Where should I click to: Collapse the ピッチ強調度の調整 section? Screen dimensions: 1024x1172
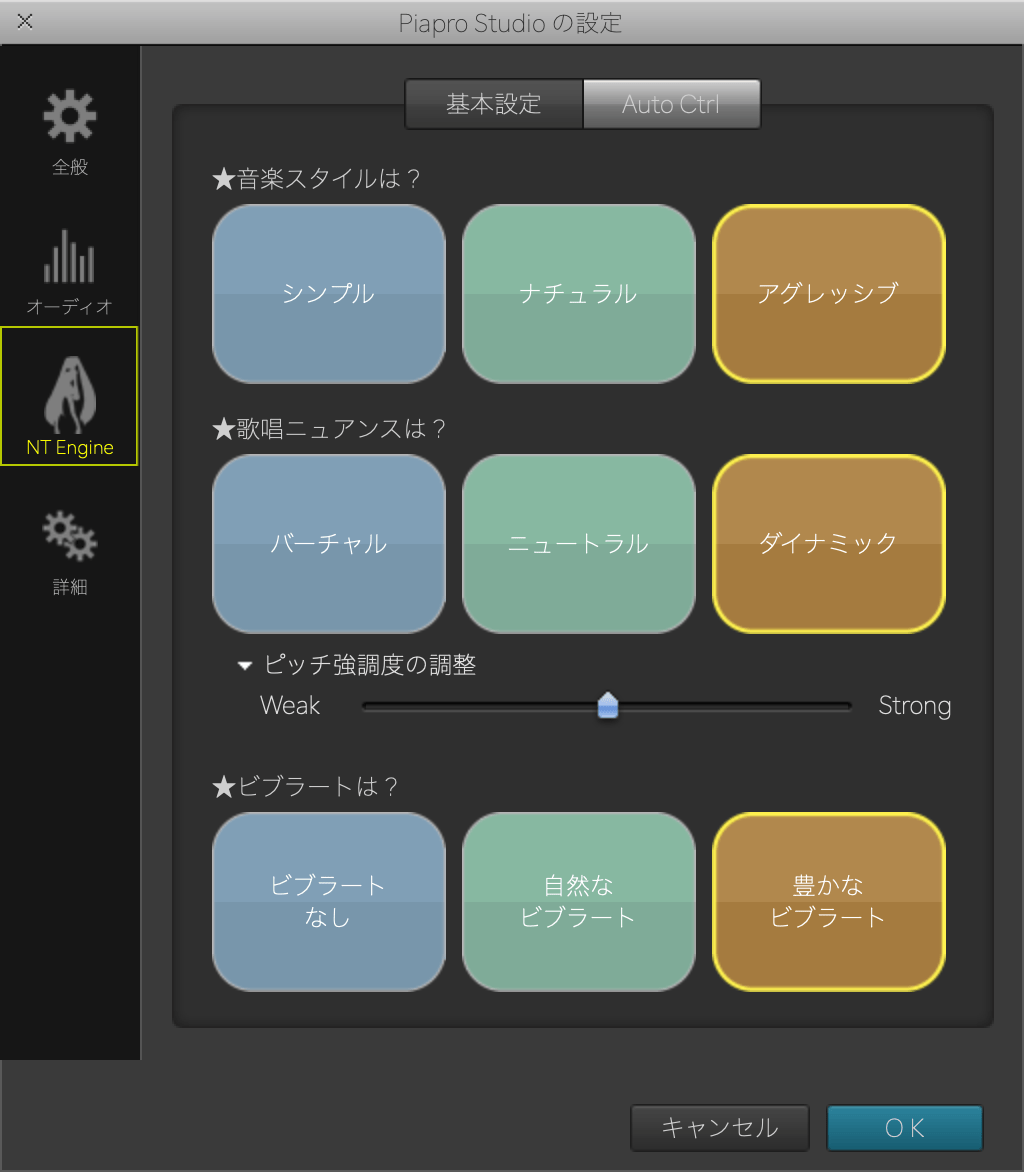tap(245, 665)
